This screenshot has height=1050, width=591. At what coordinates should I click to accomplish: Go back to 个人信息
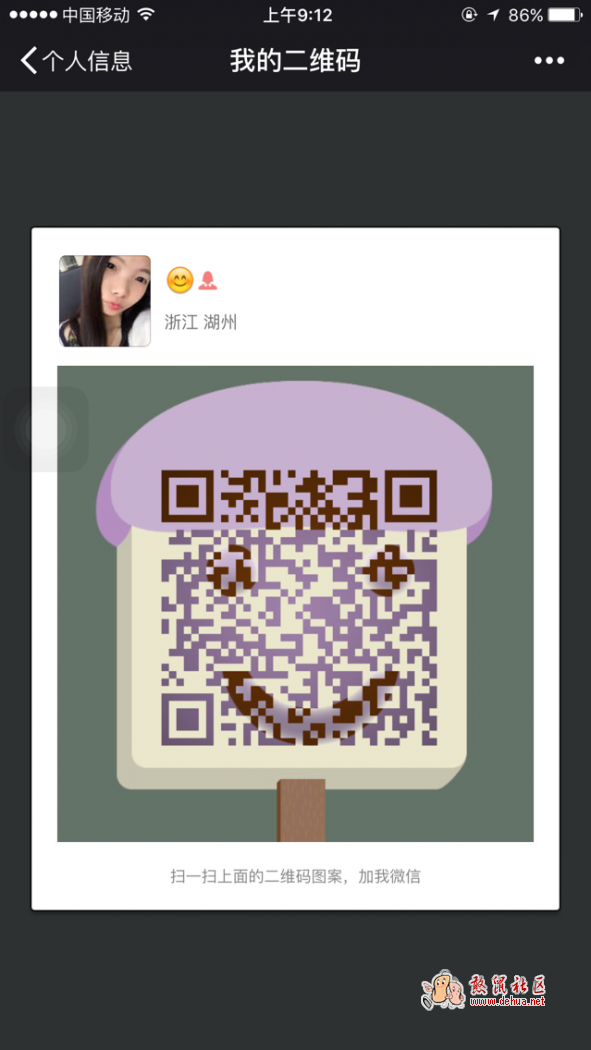point(76,61)
